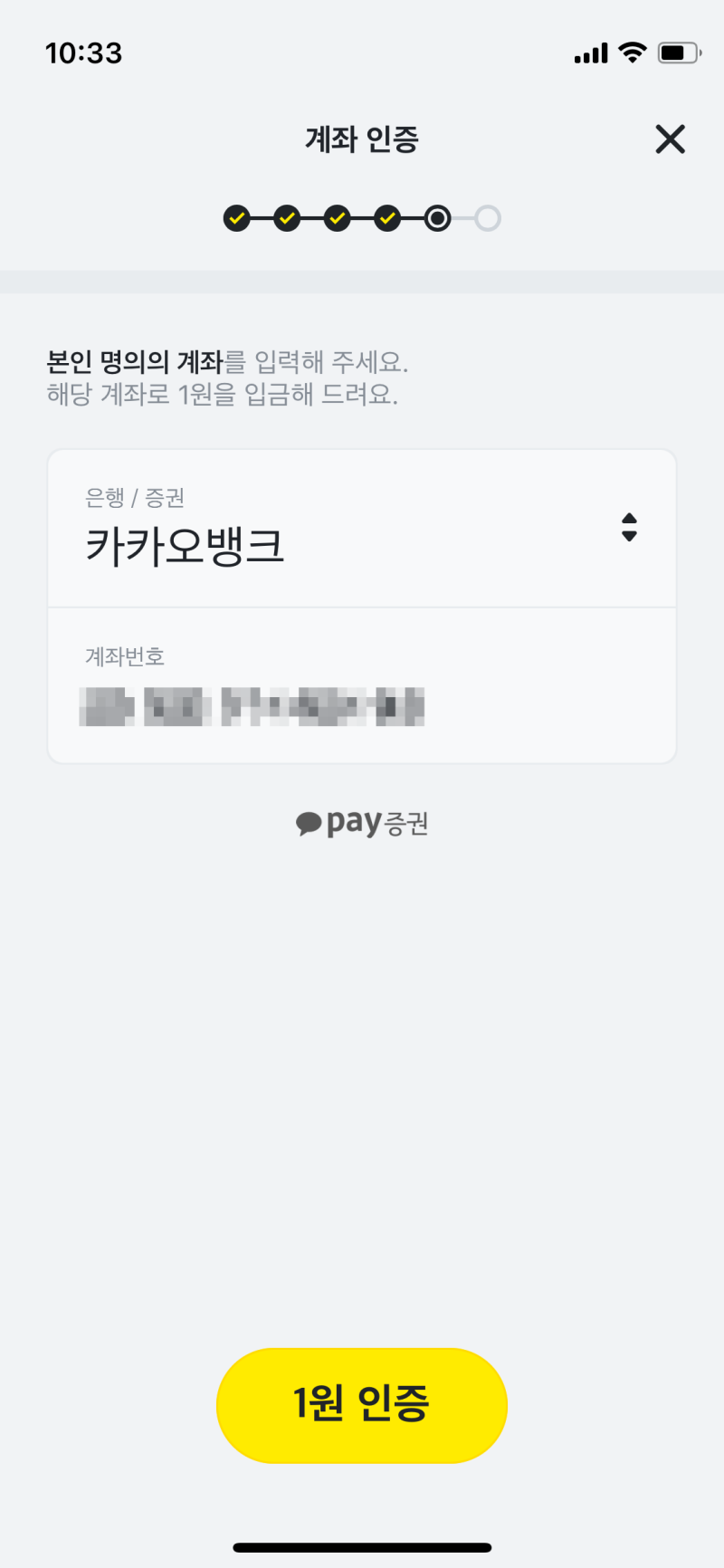Tap the second yellow checkmark in progress bar
Viewport: 724px width, 1568px height.
click(287, 218)
